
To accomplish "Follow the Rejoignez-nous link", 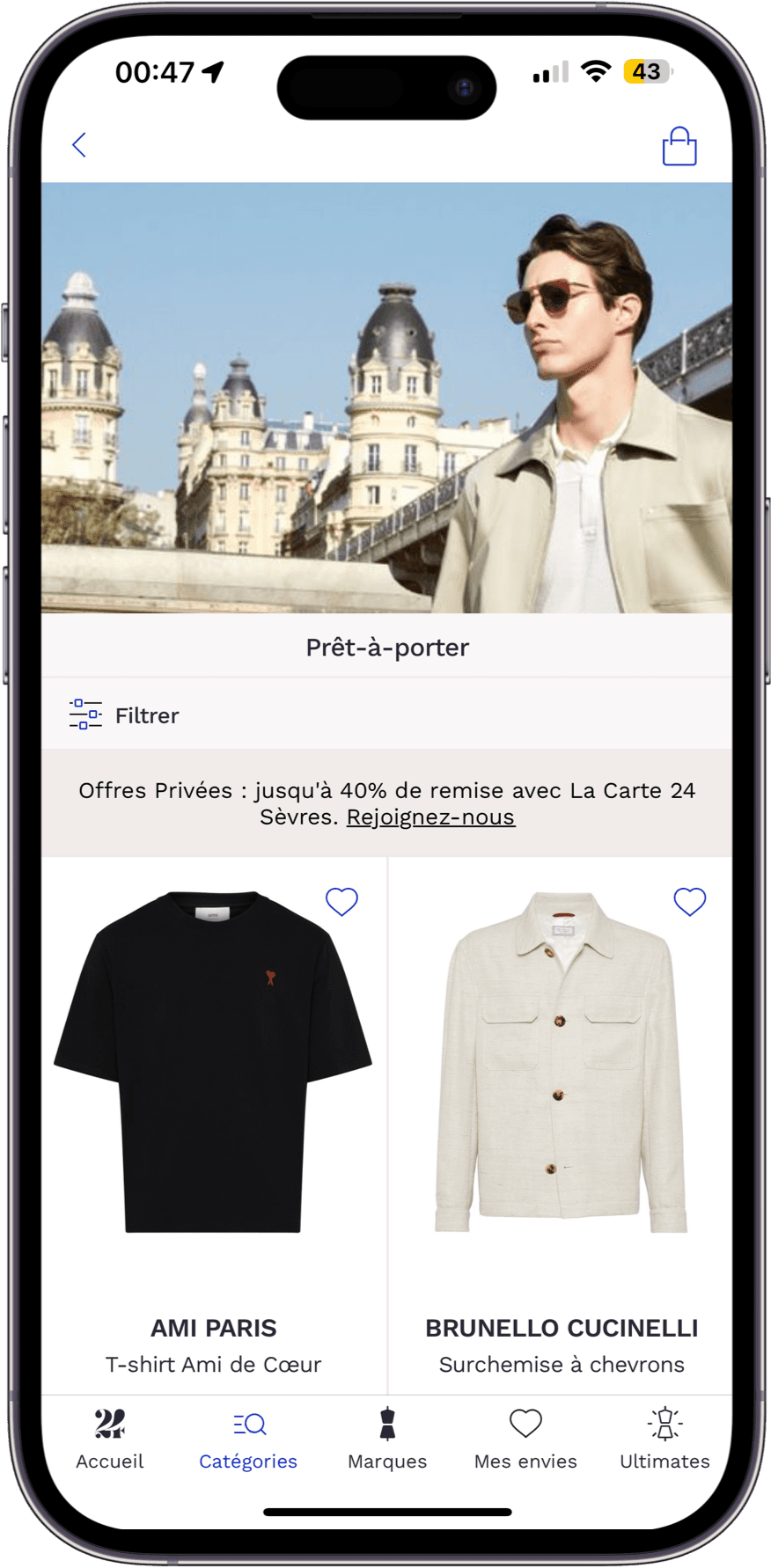I will click(430, 817).
